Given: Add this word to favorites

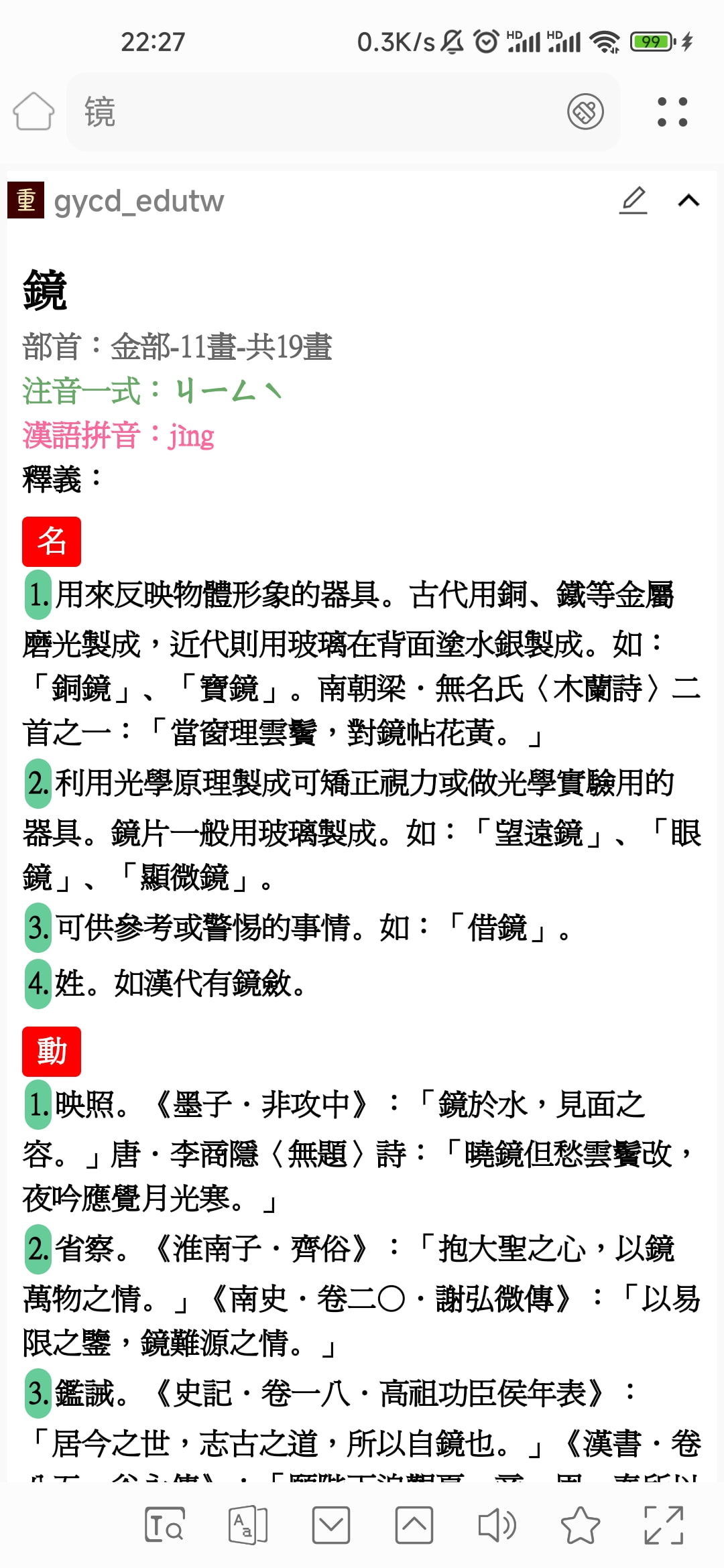Looking at the screenshot, I should click(580, 1525).
